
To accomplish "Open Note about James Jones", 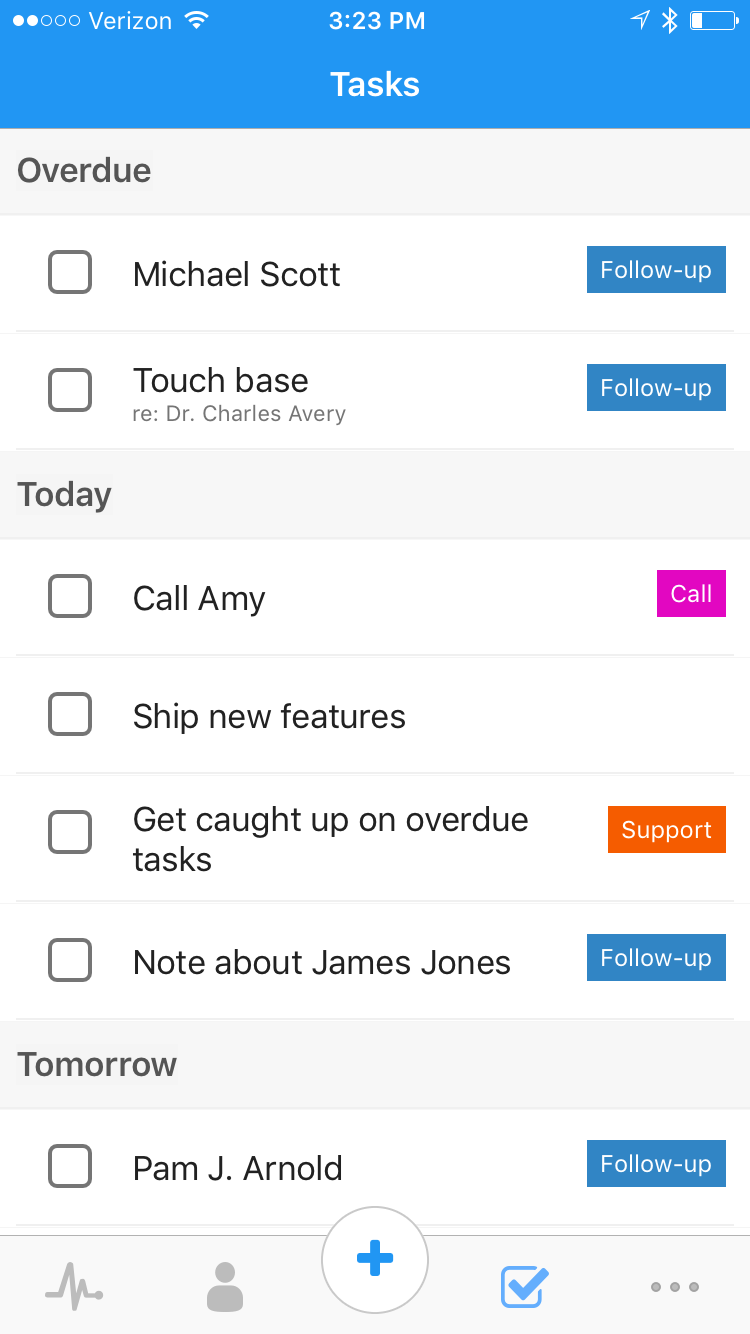I will (x=321, y=962).
